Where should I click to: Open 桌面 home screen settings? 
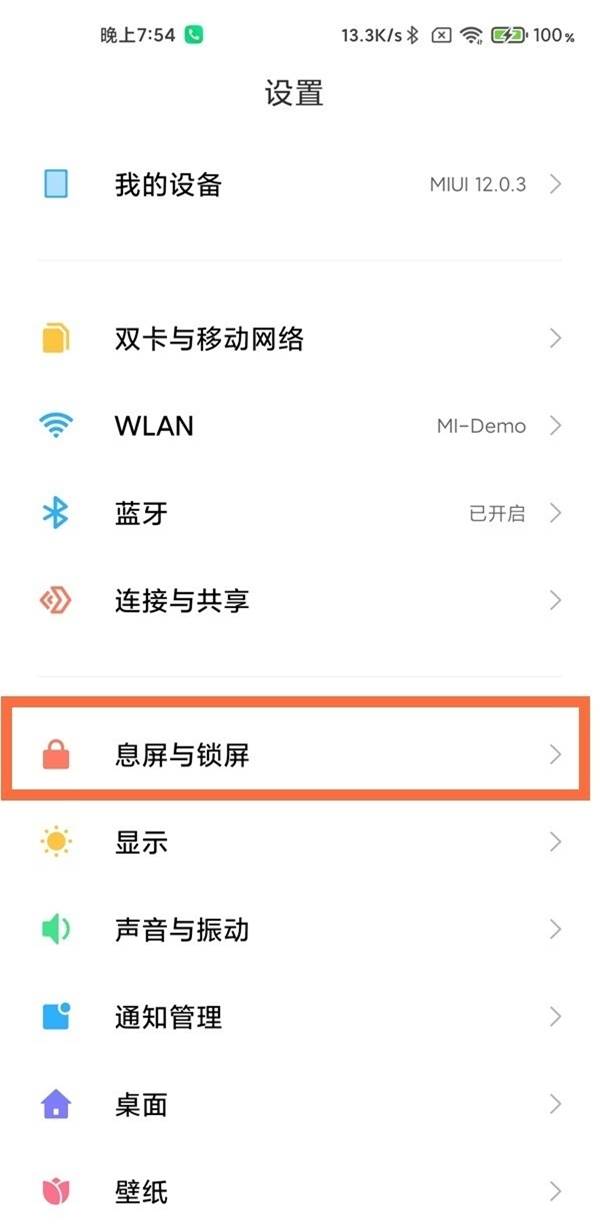tap(300, 1105)
